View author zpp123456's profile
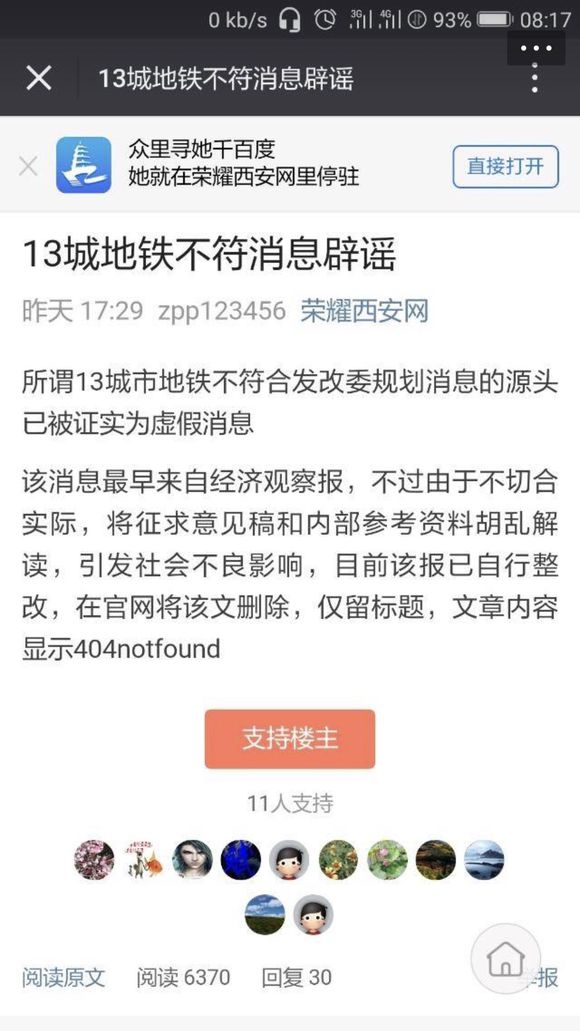Viewport: 580px width, 1031px height. tap(222, 310)
